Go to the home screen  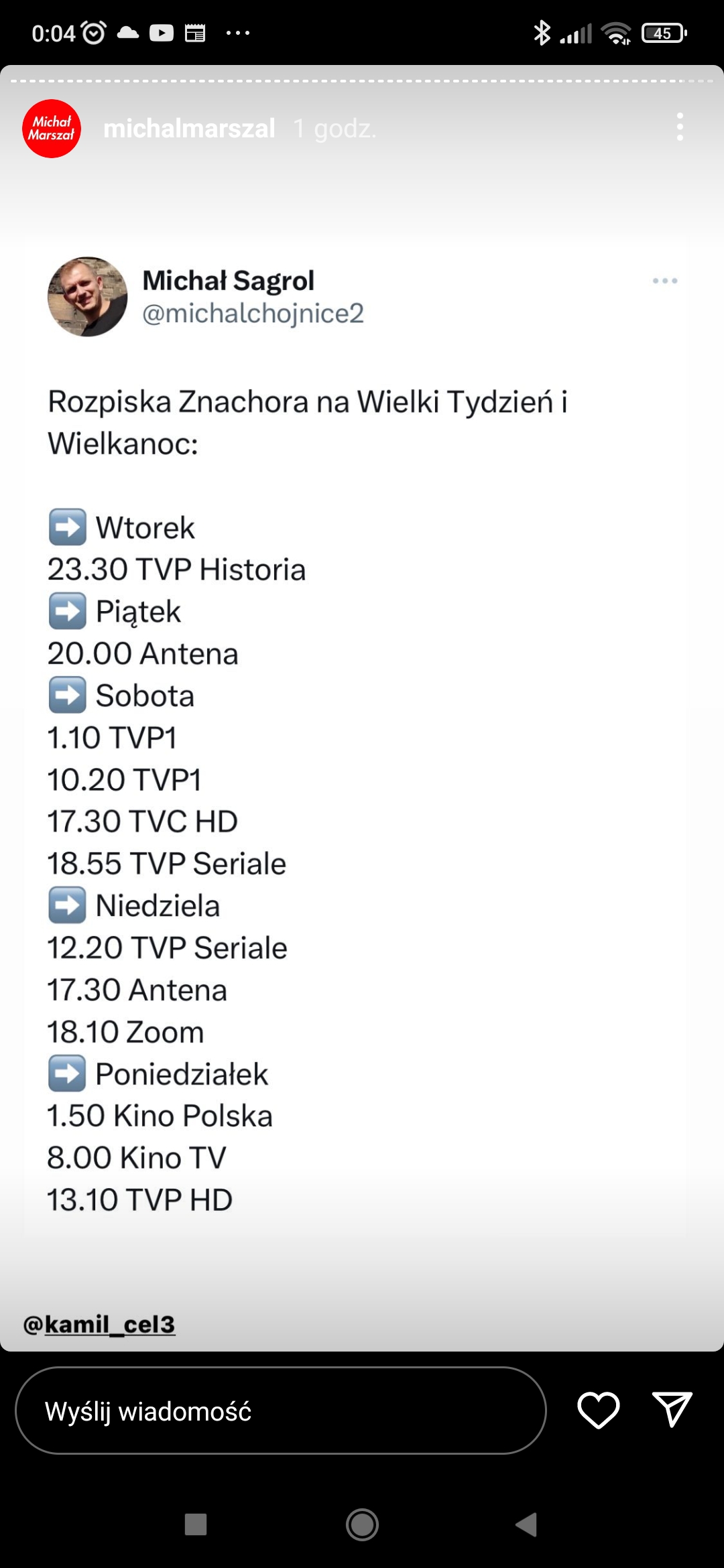362,1524
